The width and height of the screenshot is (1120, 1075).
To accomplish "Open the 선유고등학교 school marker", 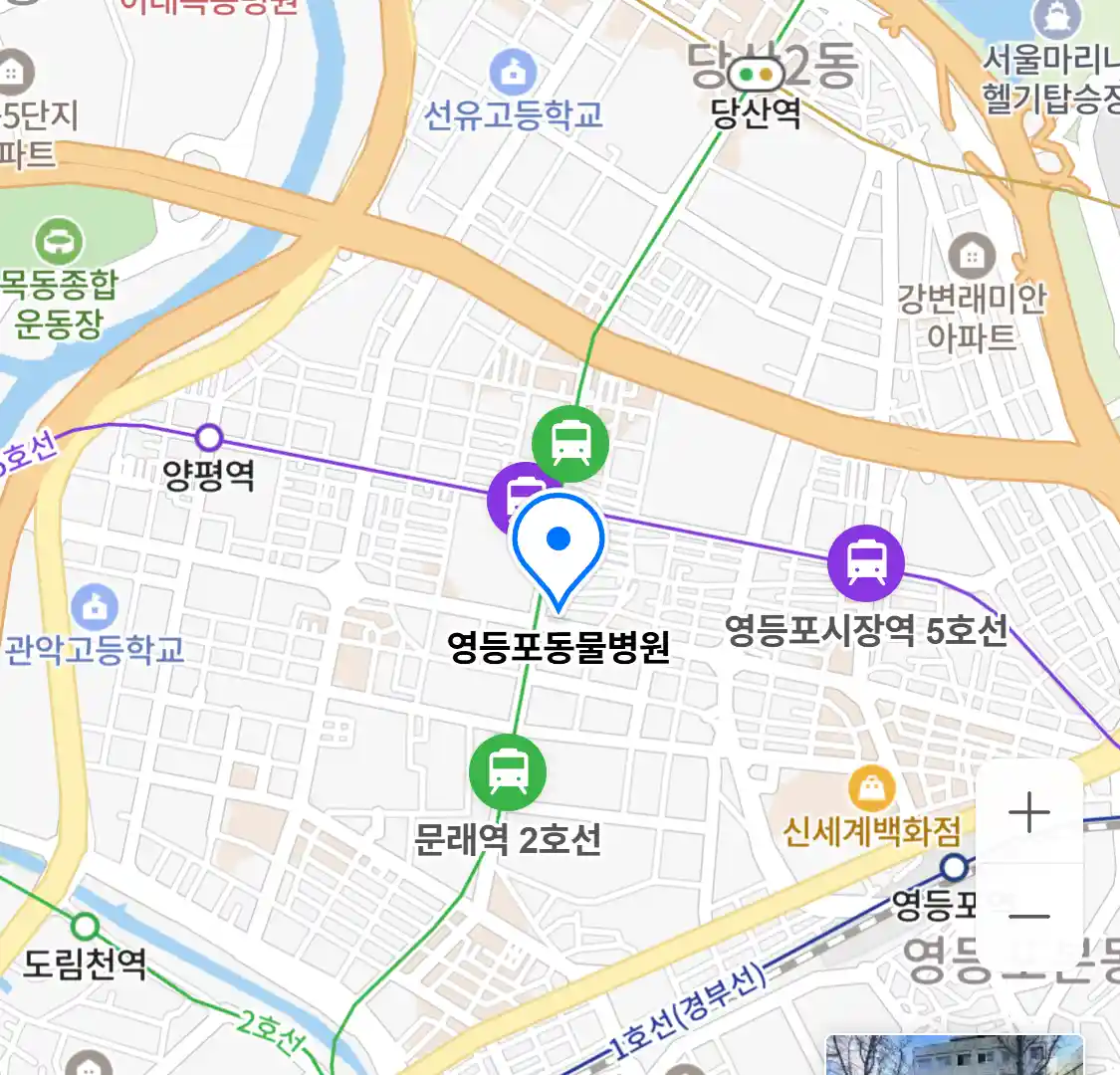I will [514, 72].
